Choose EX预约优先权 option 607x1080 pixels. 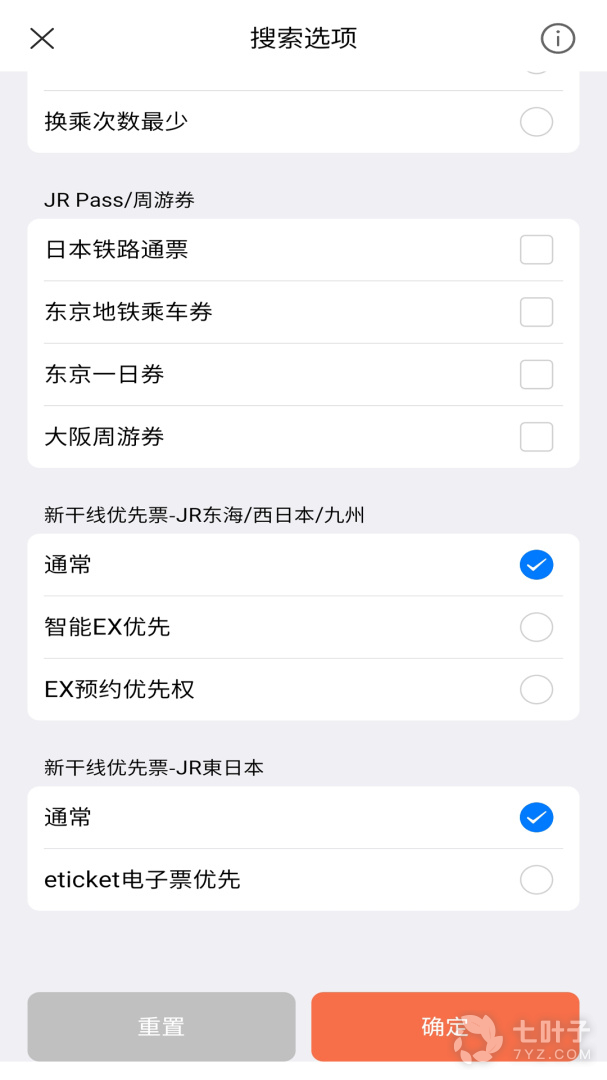(536, 689)
